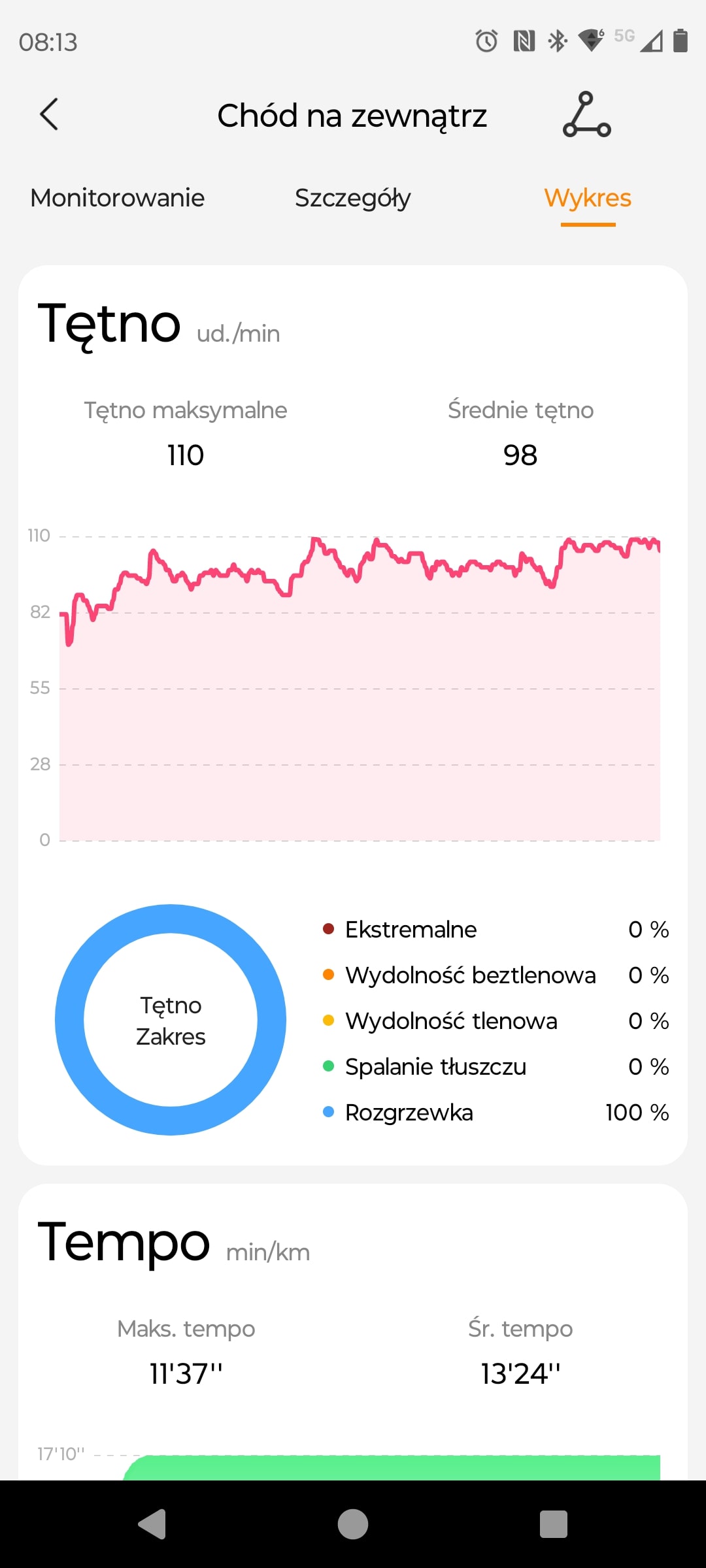
Task: Switch to the Szczegóły tab
Action: [x=353, y=199]
